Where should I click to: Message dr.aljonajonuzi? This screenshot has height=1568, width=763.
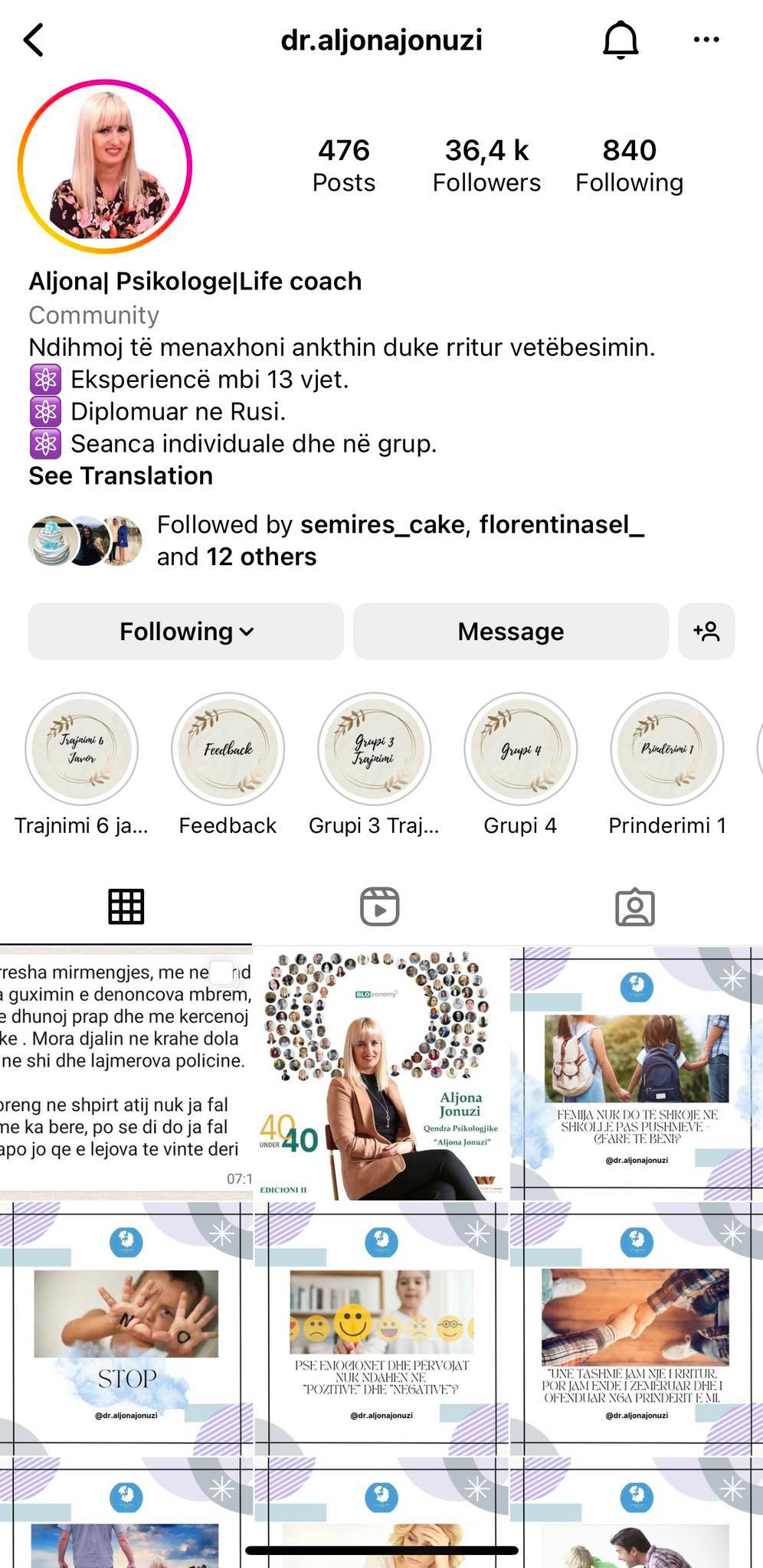510,631
